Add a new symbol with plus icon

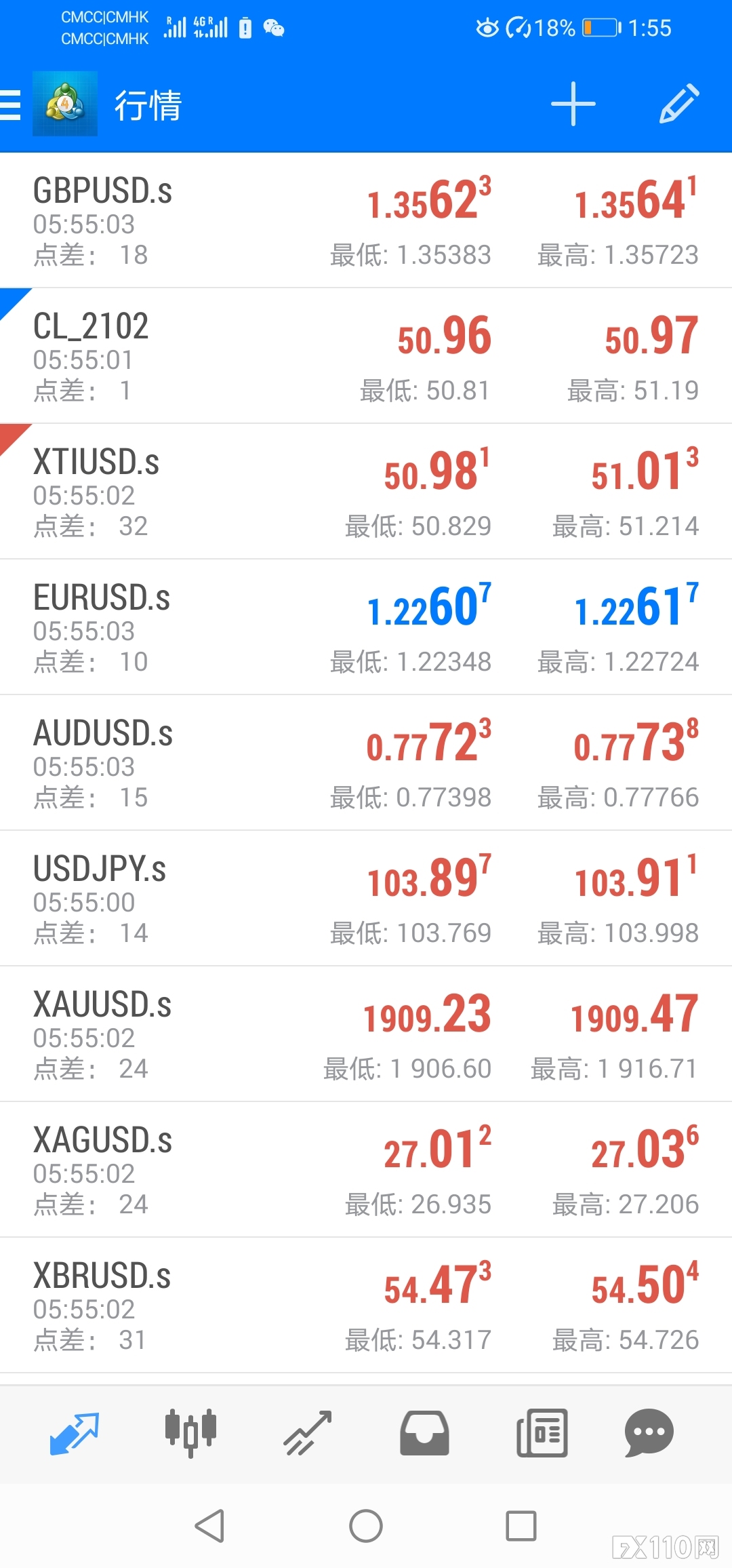[x=573, y=104]
